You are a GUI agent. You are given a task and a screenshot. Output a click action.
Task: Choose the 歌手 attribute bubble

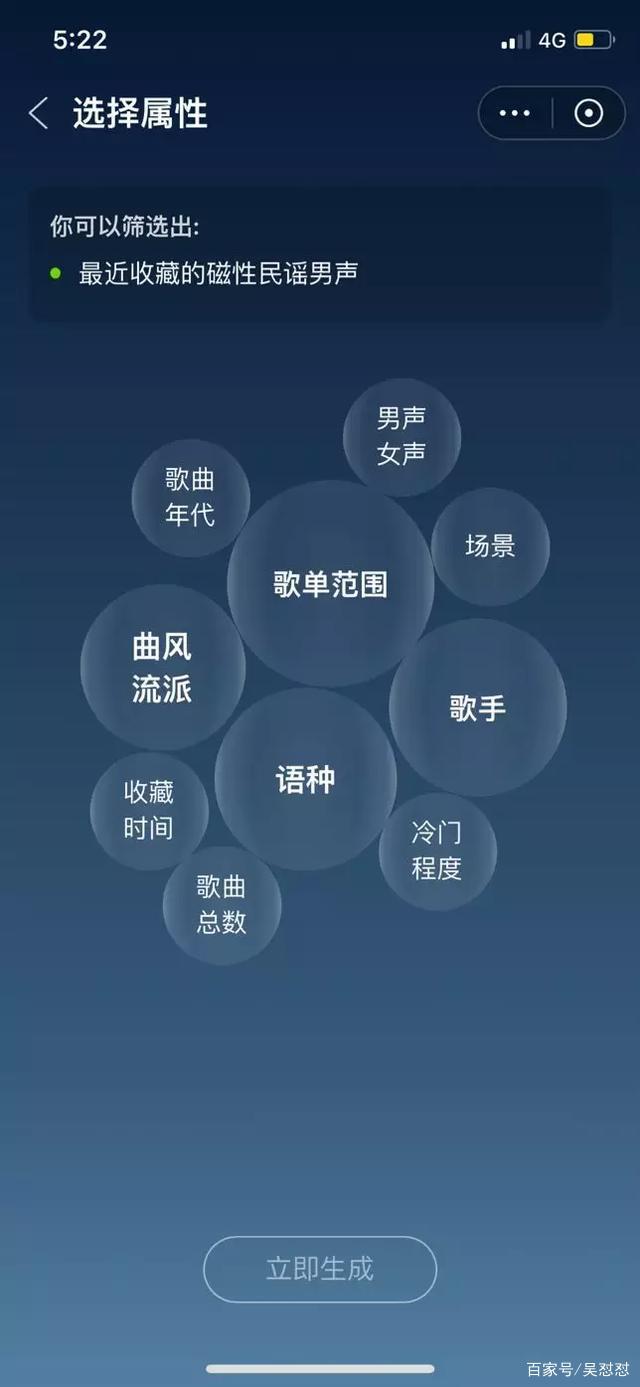point(478,708)
